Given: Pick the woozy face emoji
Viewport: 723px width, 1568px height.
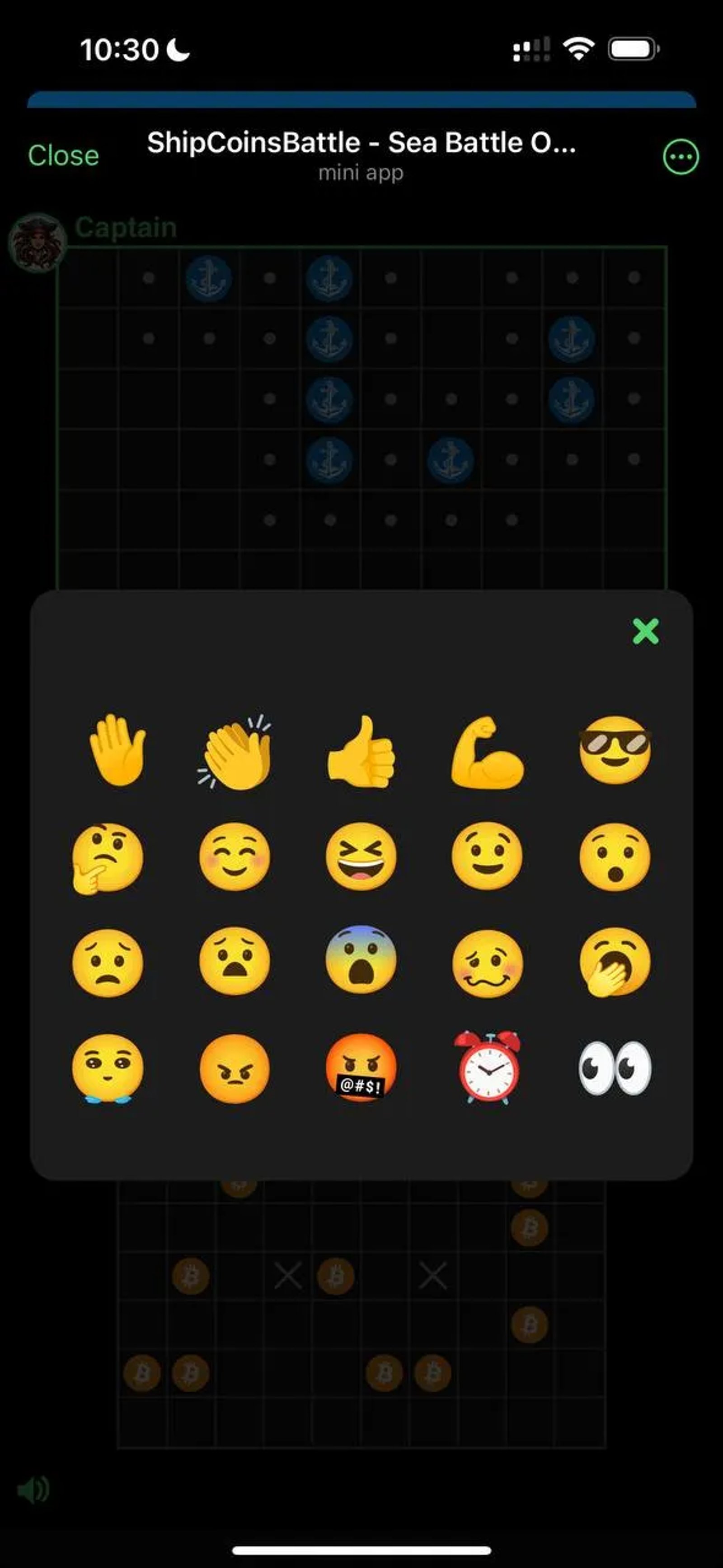Looking at the screenshot, I should (487, 964).
